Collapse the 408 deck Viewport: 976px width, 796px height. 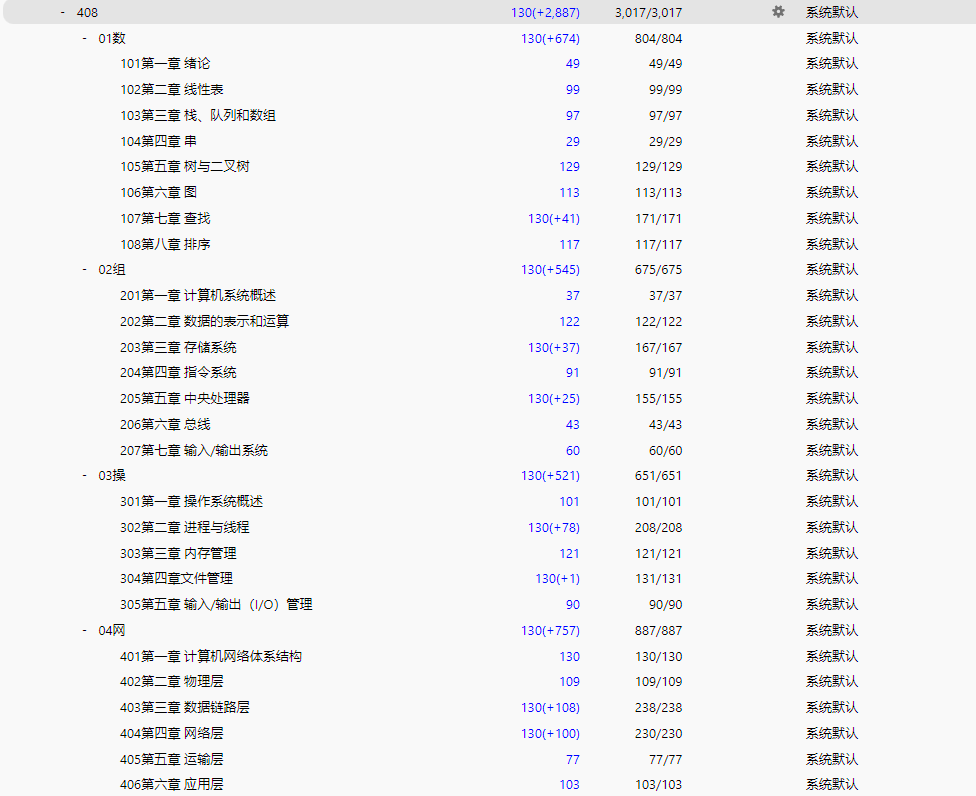pyautogui.click(x=63, y=12)
